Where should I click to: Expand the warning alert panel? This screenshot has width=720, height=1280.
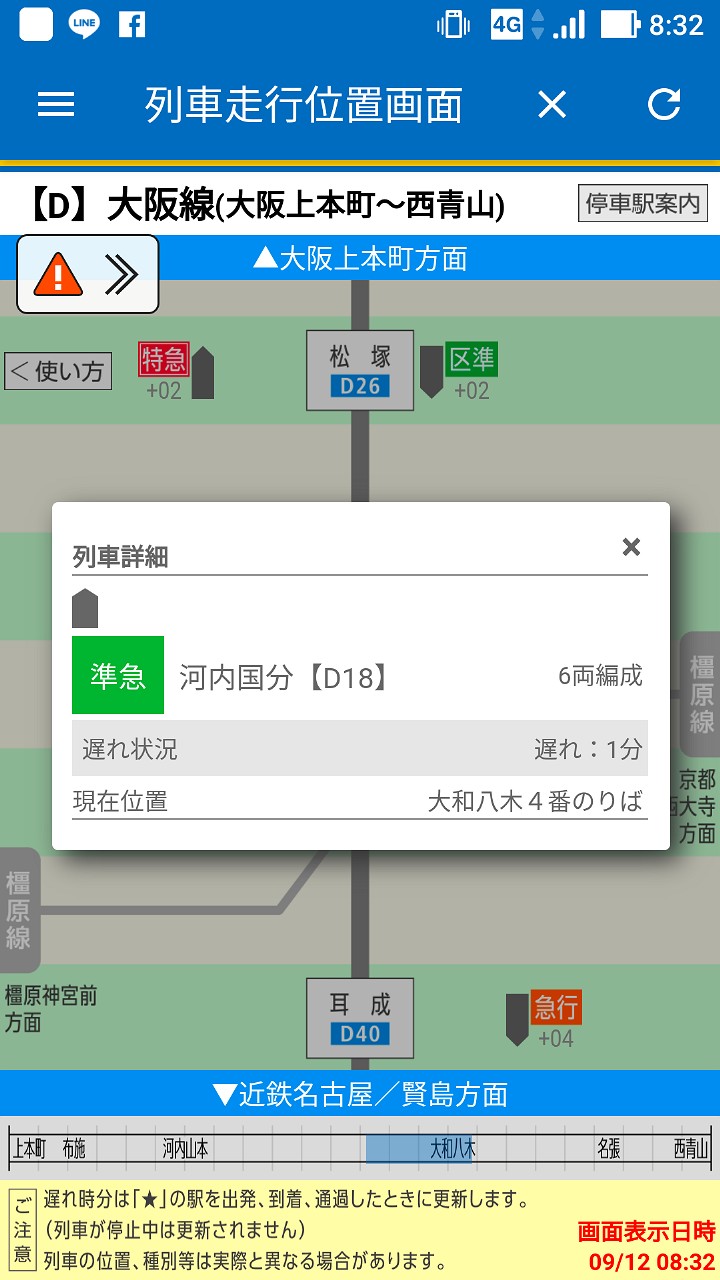point(88,273)
